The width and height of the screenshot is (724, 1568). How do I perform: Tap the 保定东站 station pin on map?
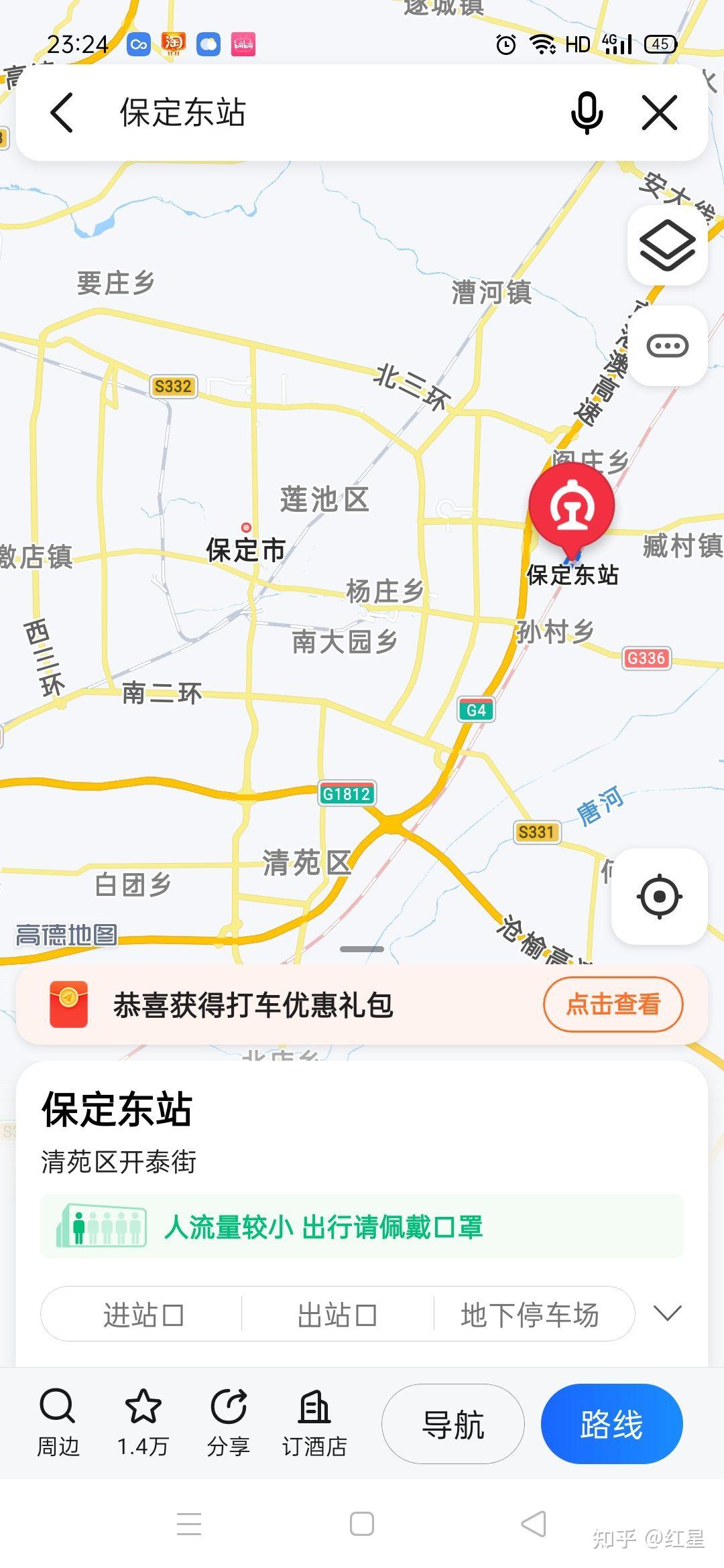coord(571,507)
